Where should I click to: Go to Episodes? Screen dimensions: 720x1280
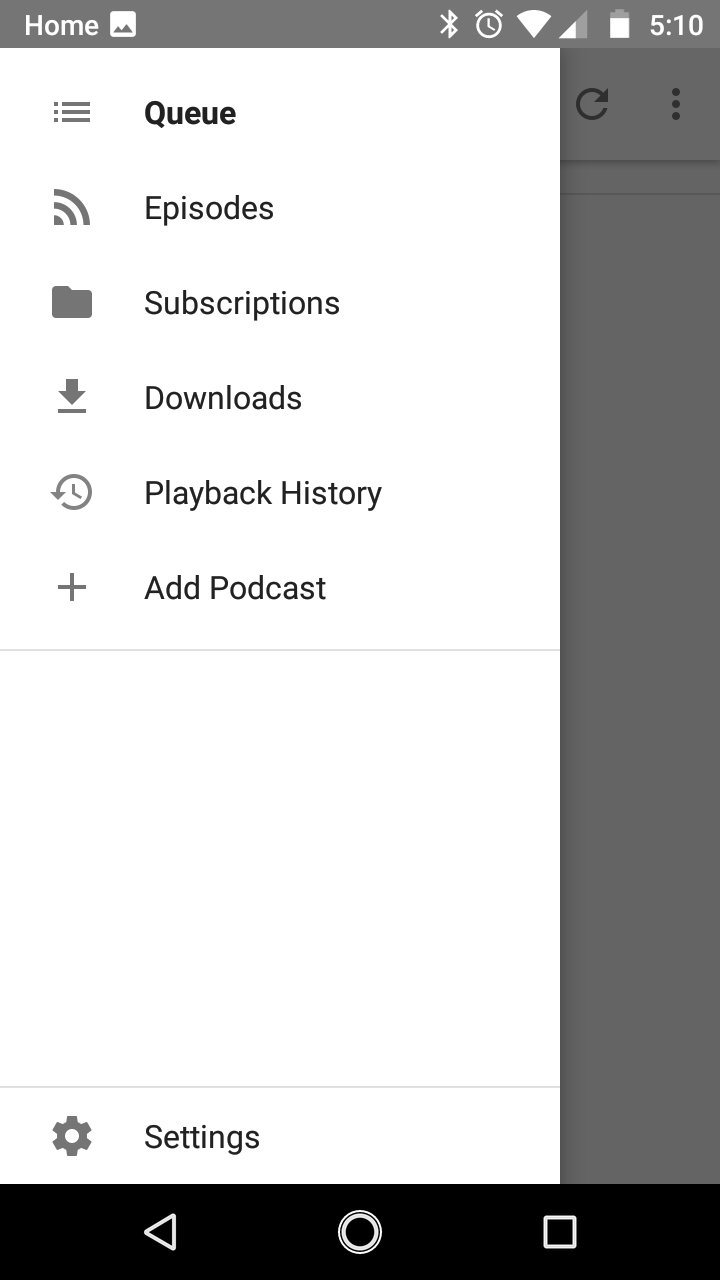coord(280,208)
